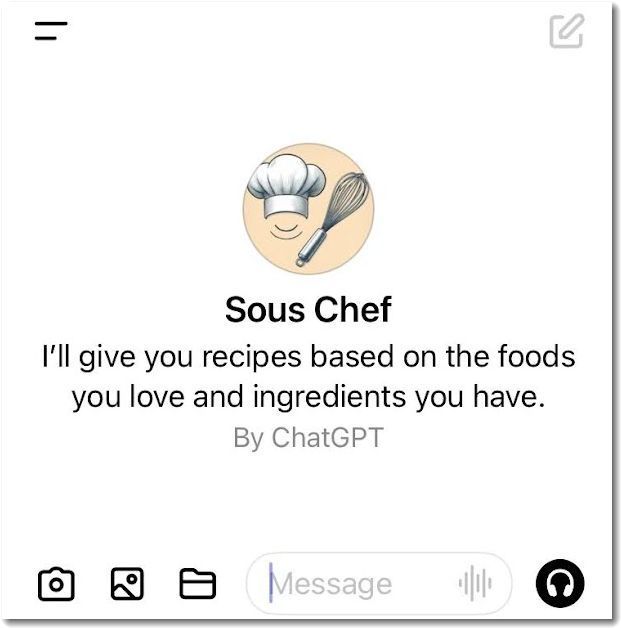Open the camera to take a photo
The image size is (621, 628).
(x=57, y=583)
